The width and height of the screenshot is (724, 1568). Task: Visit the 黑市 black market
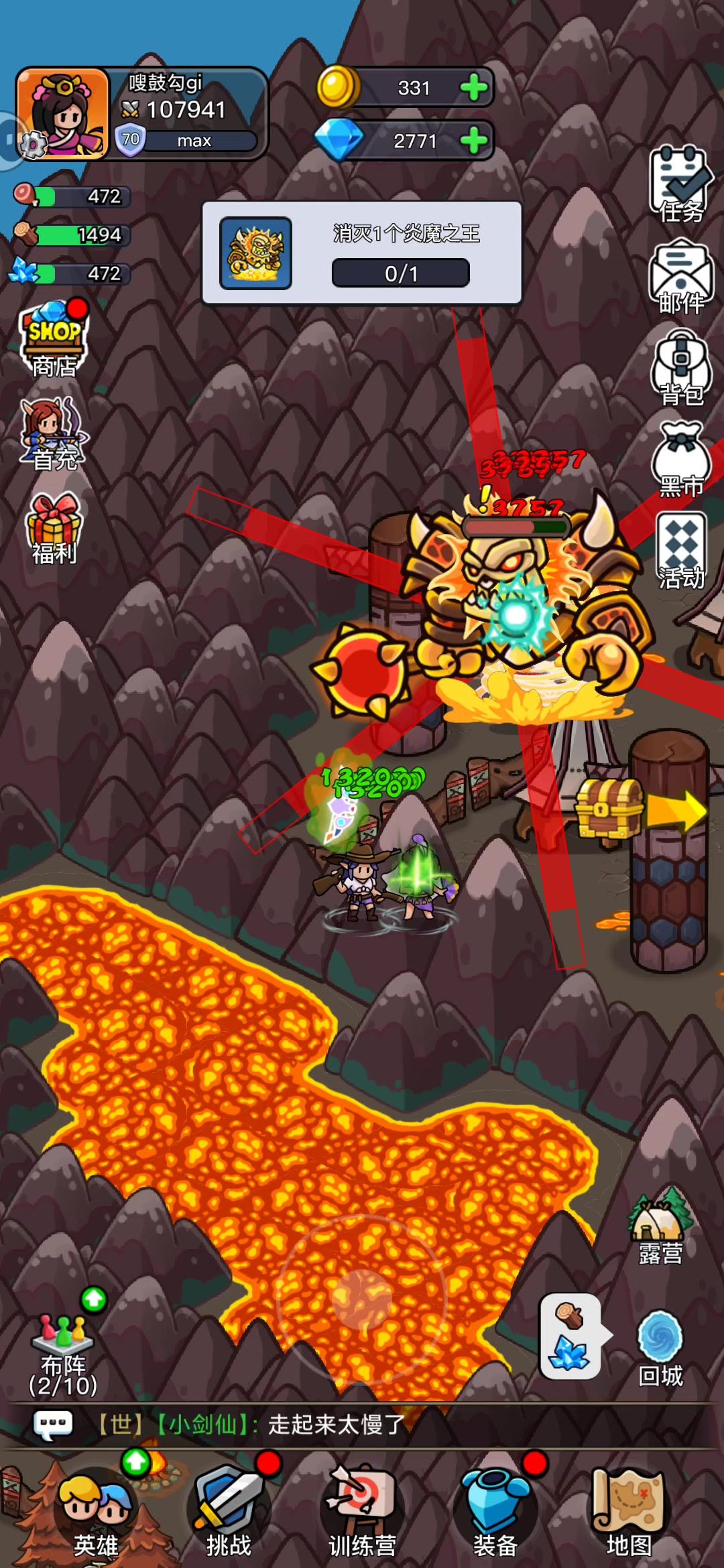[x=681, y=459]
